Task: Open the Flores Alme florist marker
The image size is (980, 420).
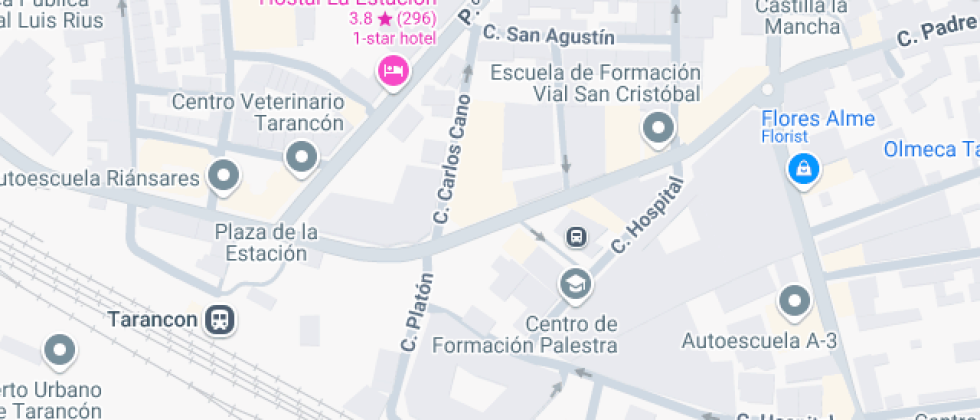Action: click(x=803, y=167)
